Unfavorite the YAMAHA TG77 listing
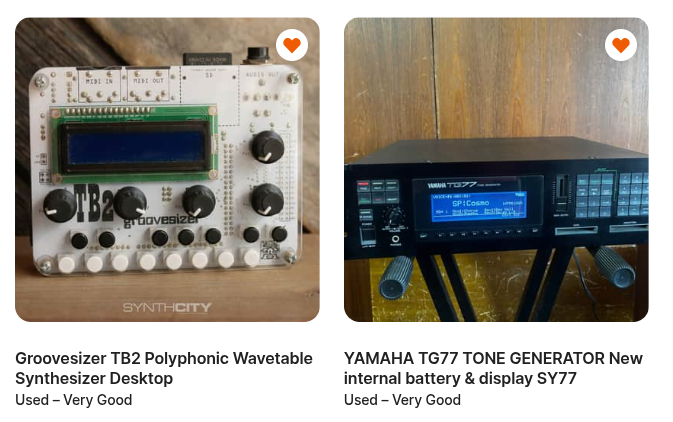Image resolution: width=673 pixels, height=422 pixels. pos(621,45)
